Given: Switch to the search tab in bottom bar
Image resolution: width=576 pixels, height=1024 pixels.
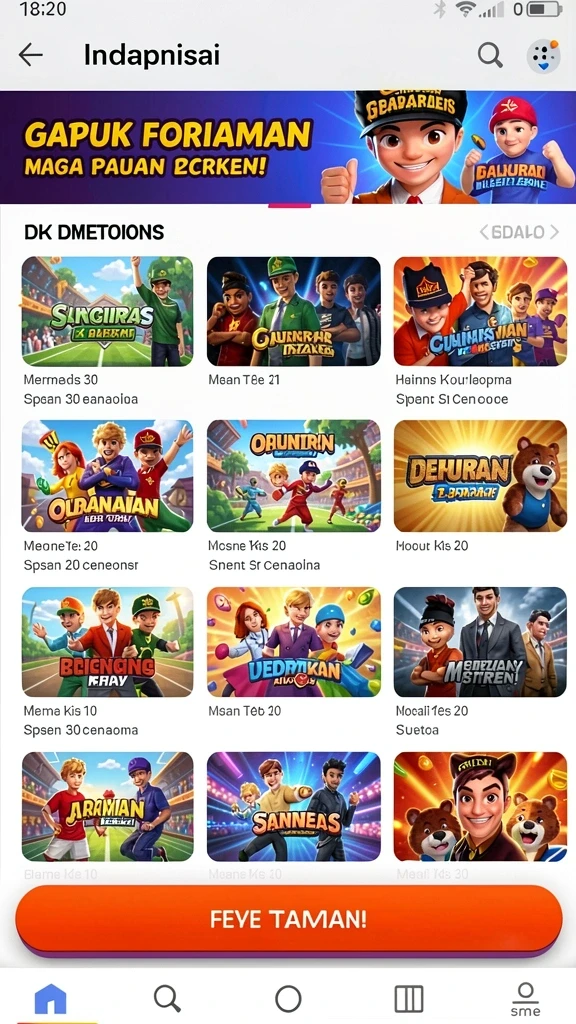Looking at the screenshot, I should tap(167, 999).
